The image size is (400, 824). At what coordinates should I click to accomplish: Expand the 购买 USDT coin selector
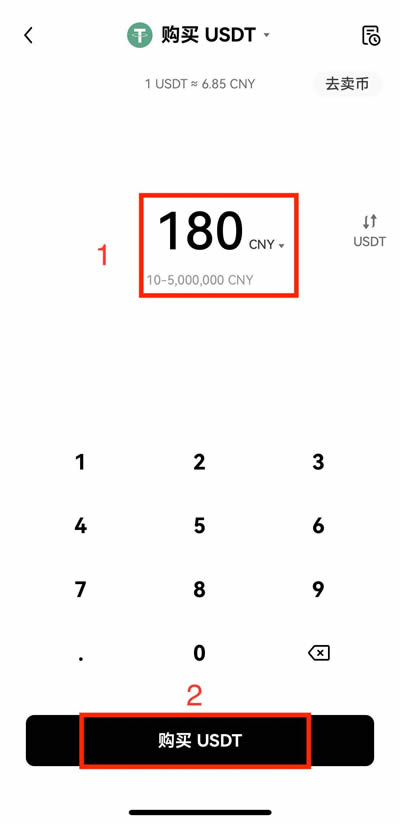point(199,35)
